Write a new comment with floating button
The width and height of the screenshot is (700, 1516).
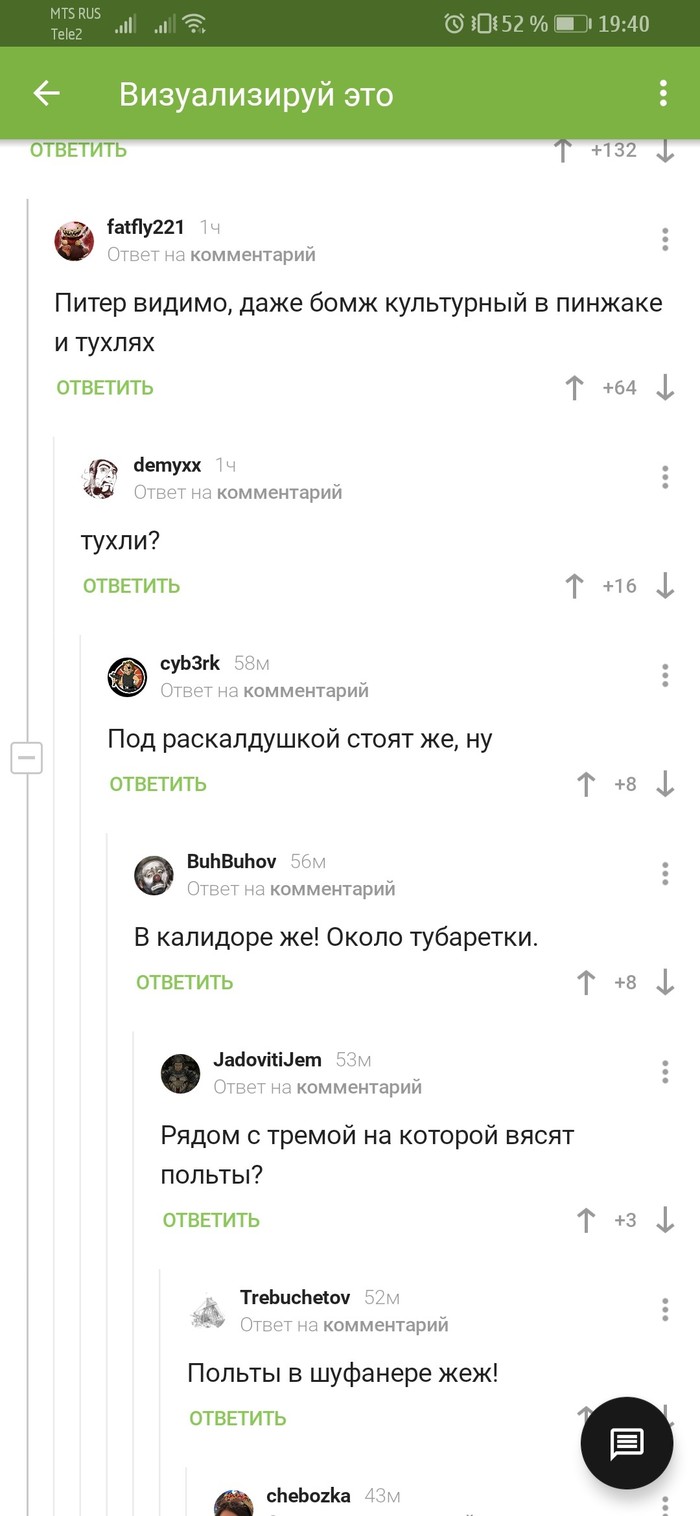pos(627,1443)
